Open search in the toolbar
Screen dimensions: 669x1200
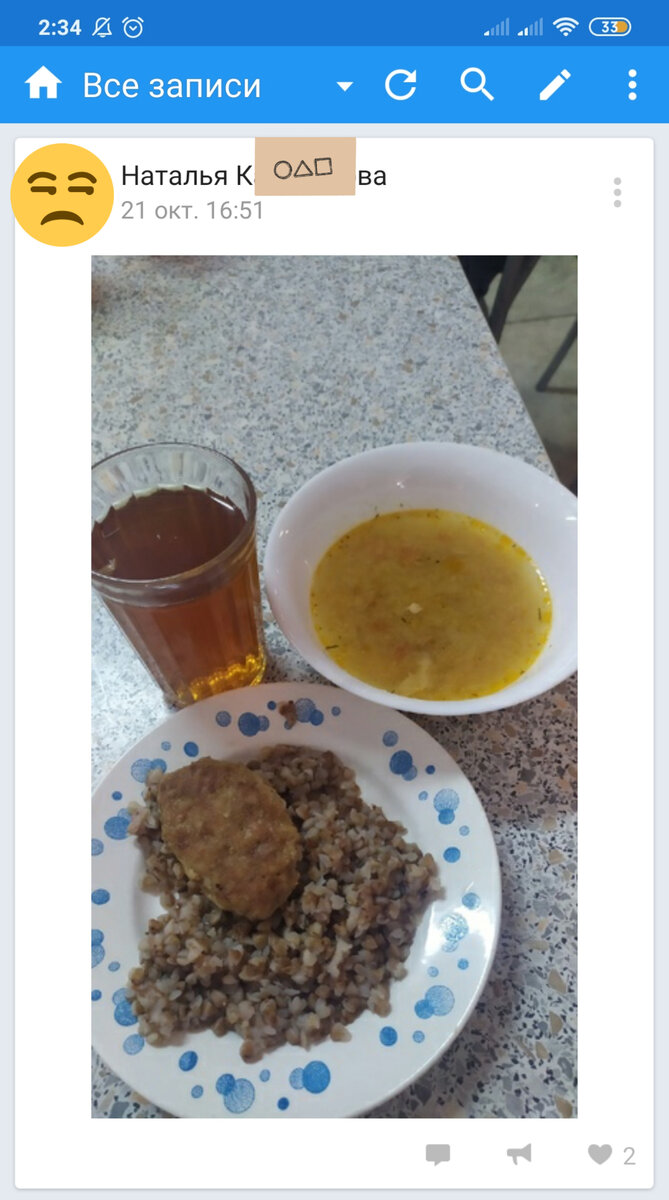[477, 85]
